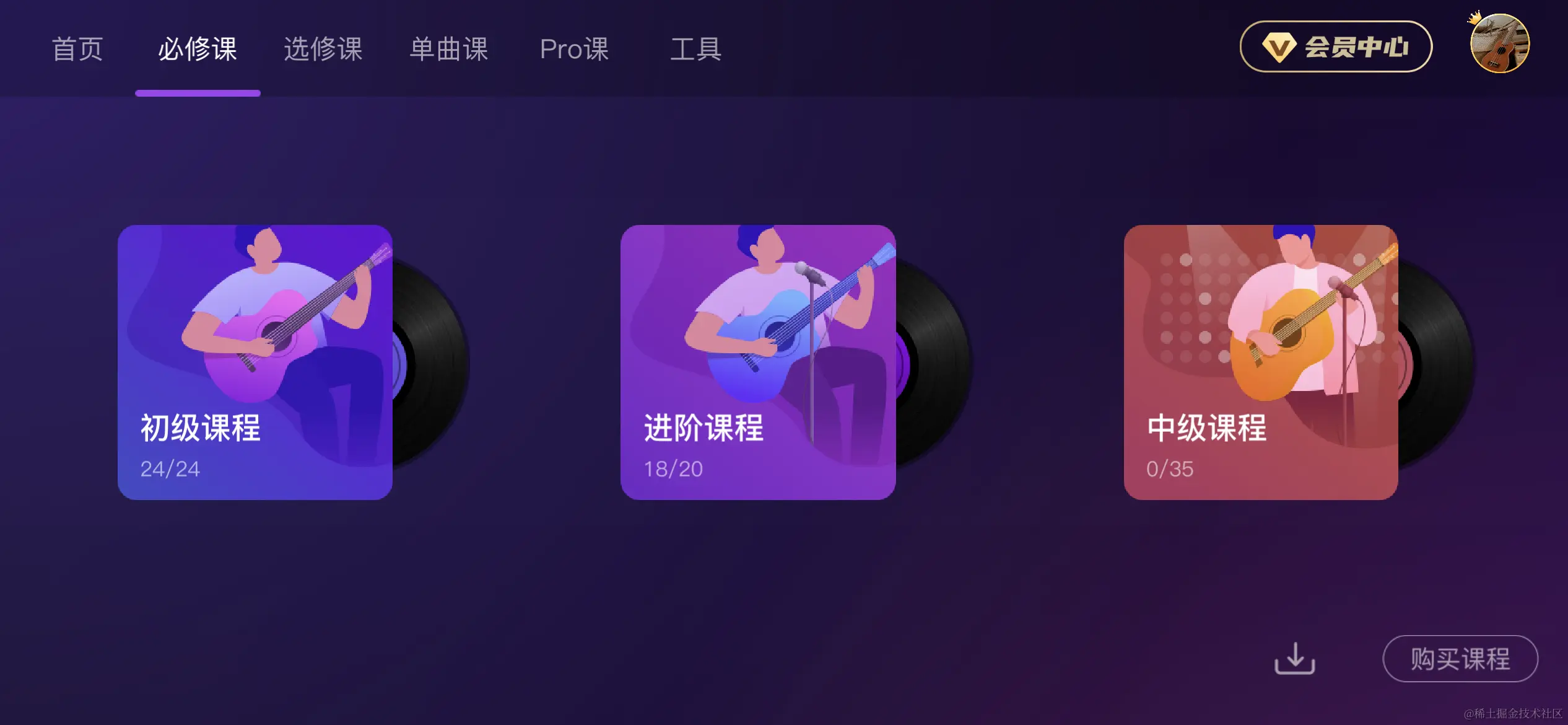Image resolution: width=1568 pixels, height=725 pixels.
Task: Open the 中级课程 course card
Action: pos(1261,362)
